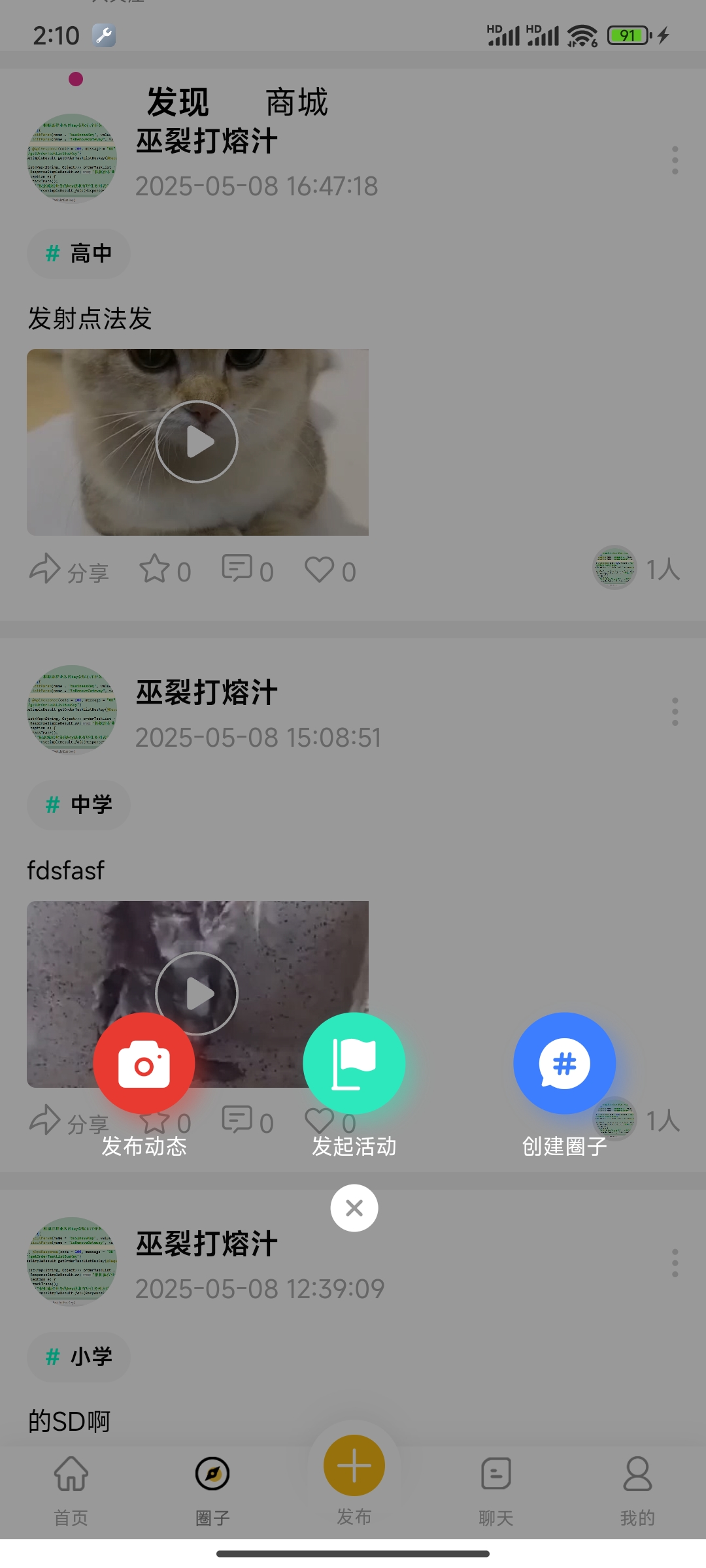Switch to the 发现 tab
Viewport: 706px width, 1568px height.
point(177,103)
